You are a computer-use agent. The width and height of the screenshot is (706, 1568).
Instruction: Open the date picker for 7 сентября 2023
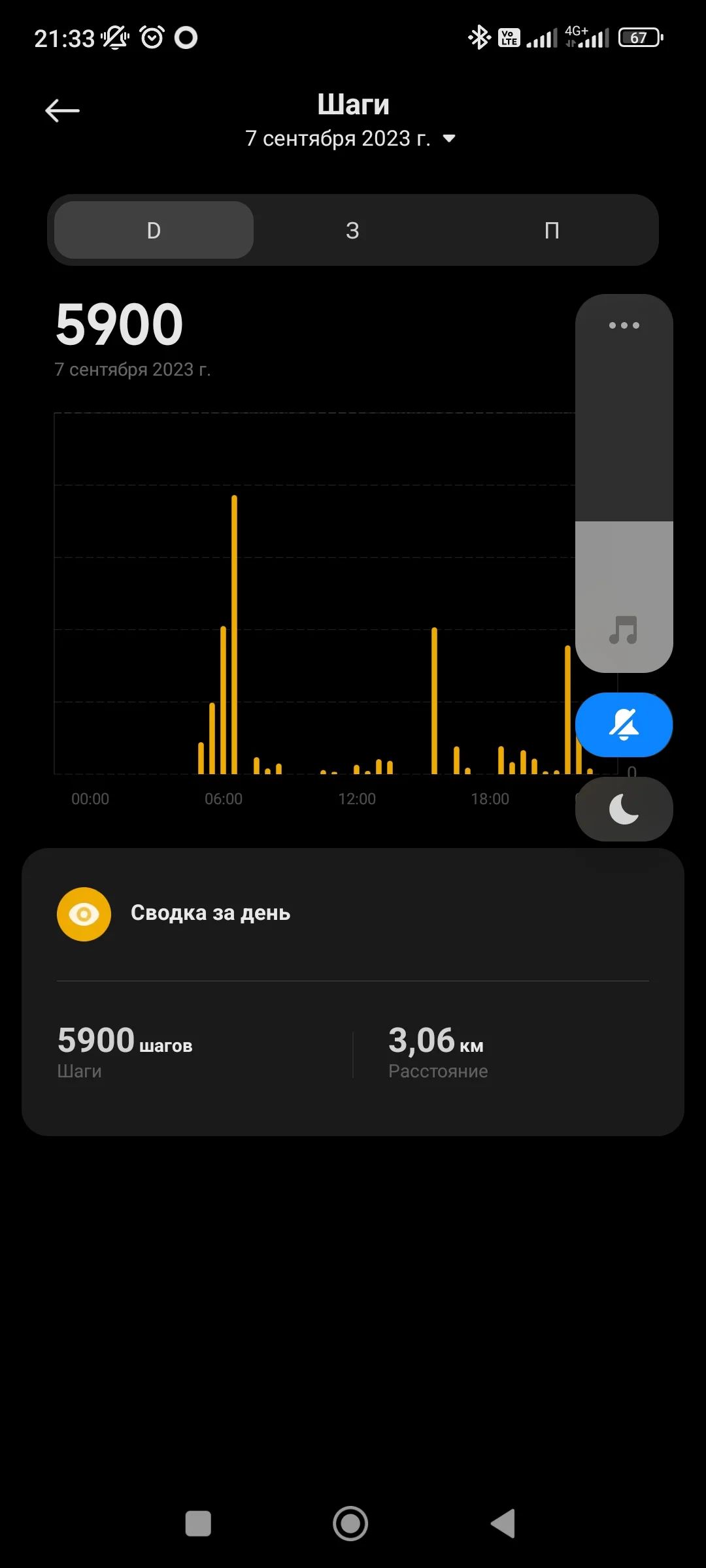339,138
